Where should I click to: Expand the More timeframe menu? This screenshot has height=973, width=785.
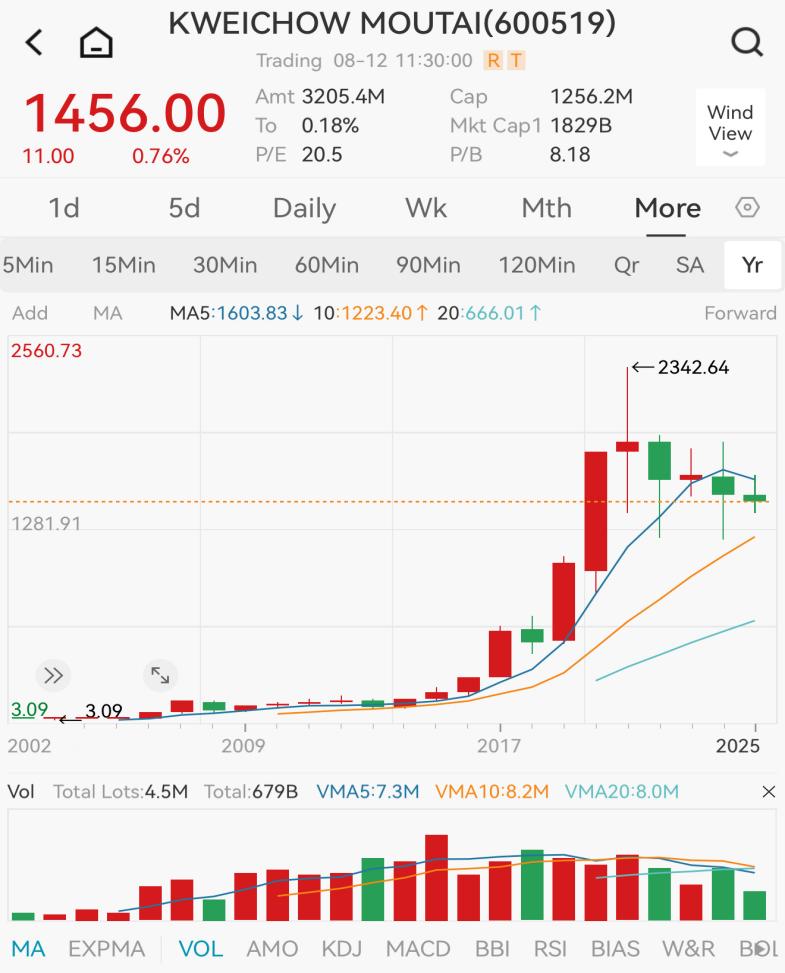click(x=667, y=208)
